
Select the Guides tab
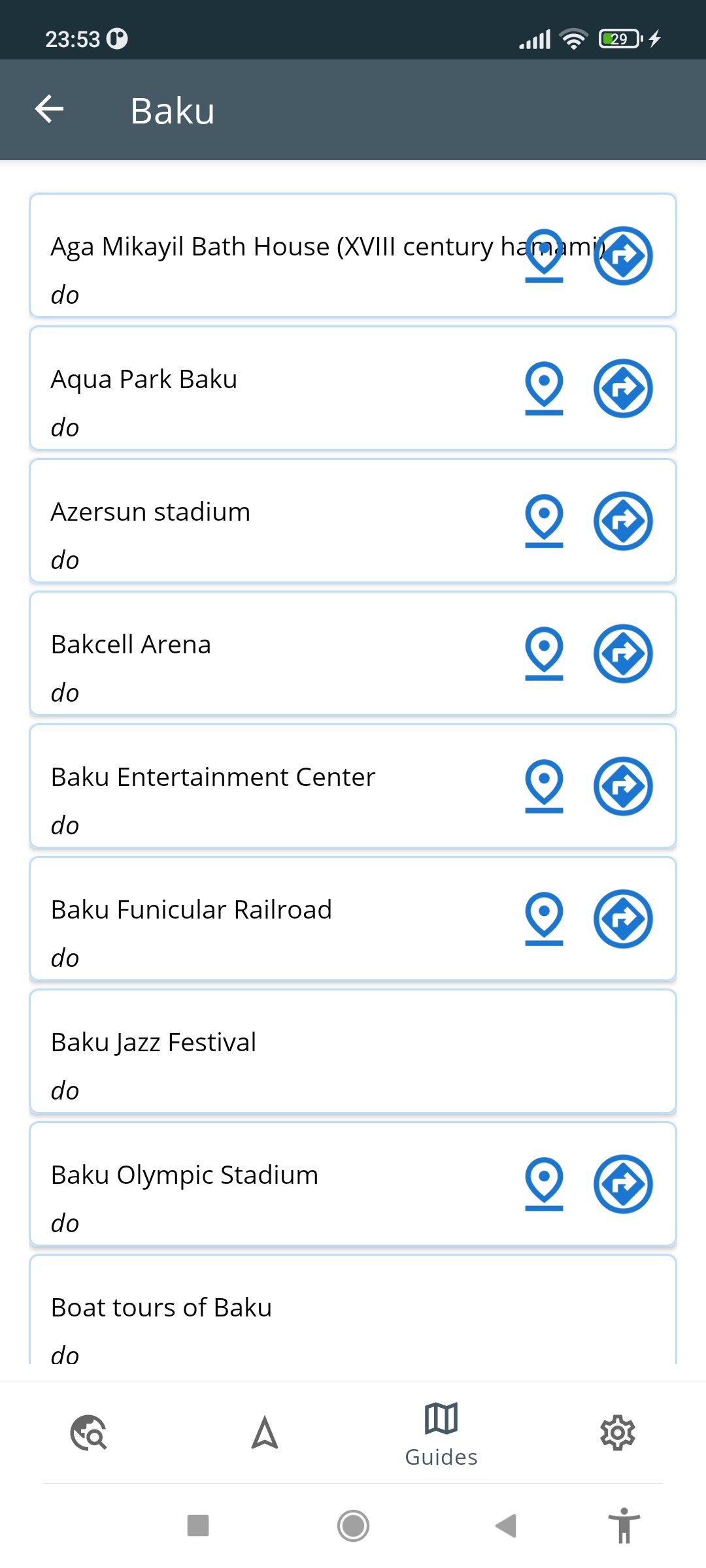coord(441,1434)
